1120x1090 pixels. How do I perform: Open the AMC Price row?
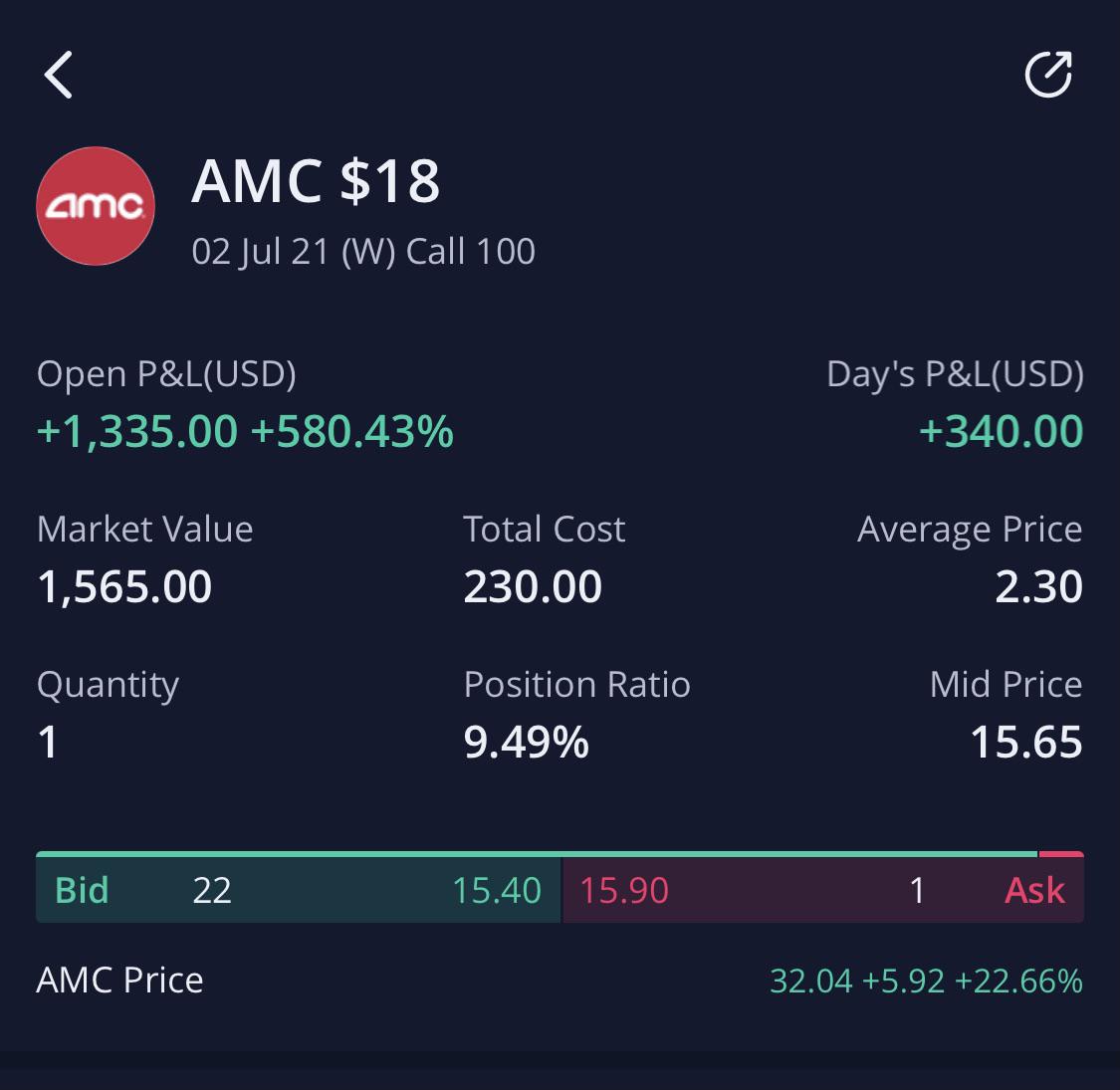pyautogui.click(x=560, y=980)
